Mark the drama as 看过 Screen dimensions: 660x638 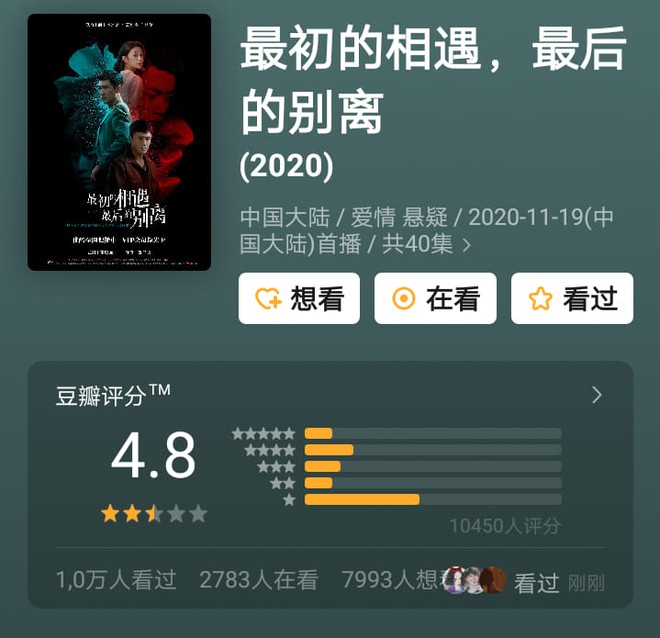pos(572,298)
